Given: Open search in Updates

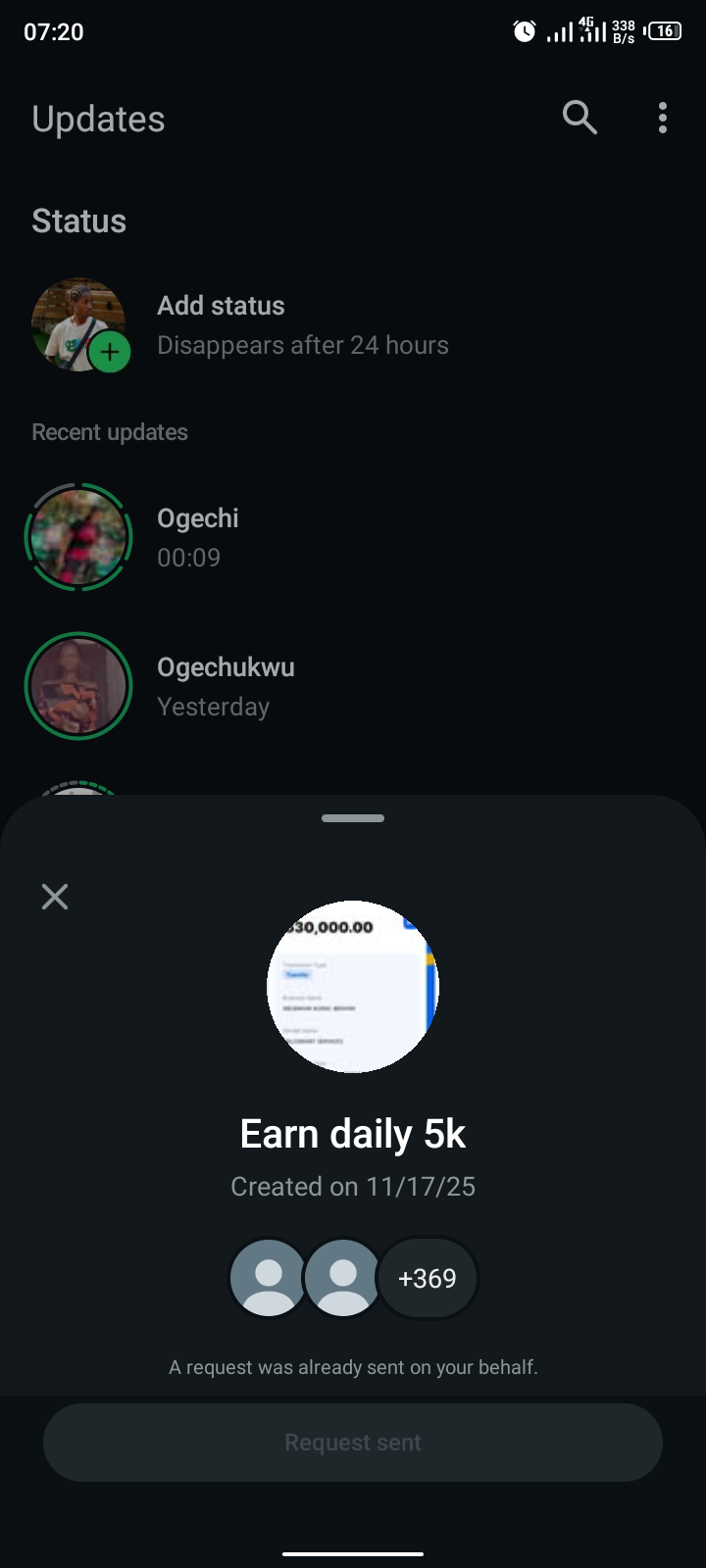Looking at the screenshot, I should click(580, 118).
